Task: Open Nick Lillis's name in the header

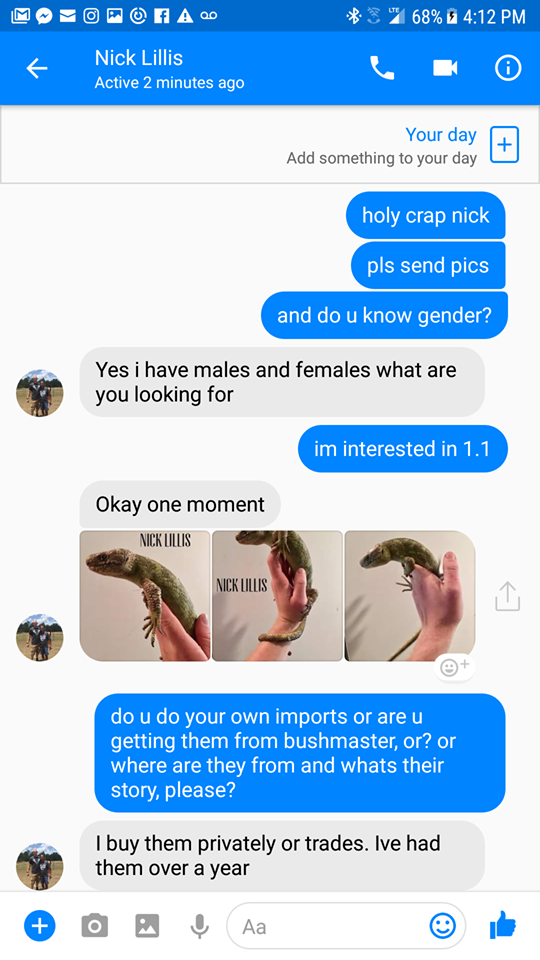Action: click(139, 58)
